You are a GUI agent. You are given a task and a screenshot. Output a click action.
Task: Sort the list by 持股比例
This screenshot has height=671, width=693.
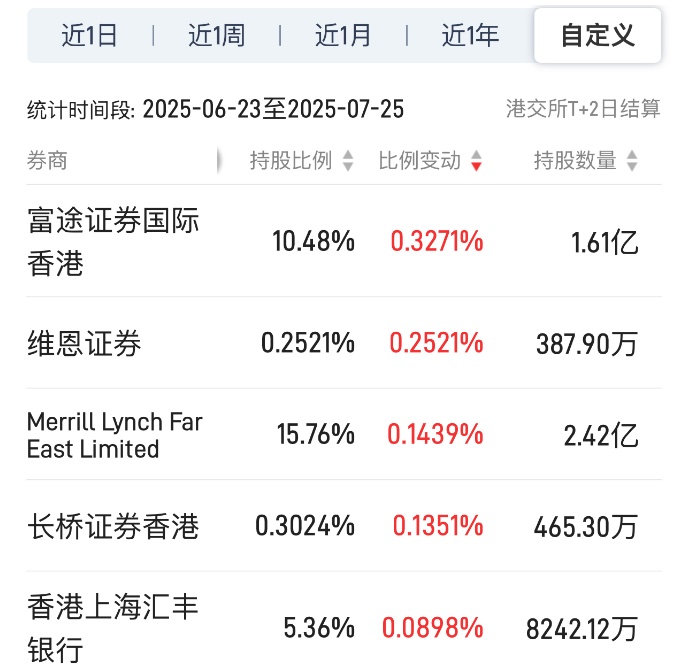click(301, 161)
